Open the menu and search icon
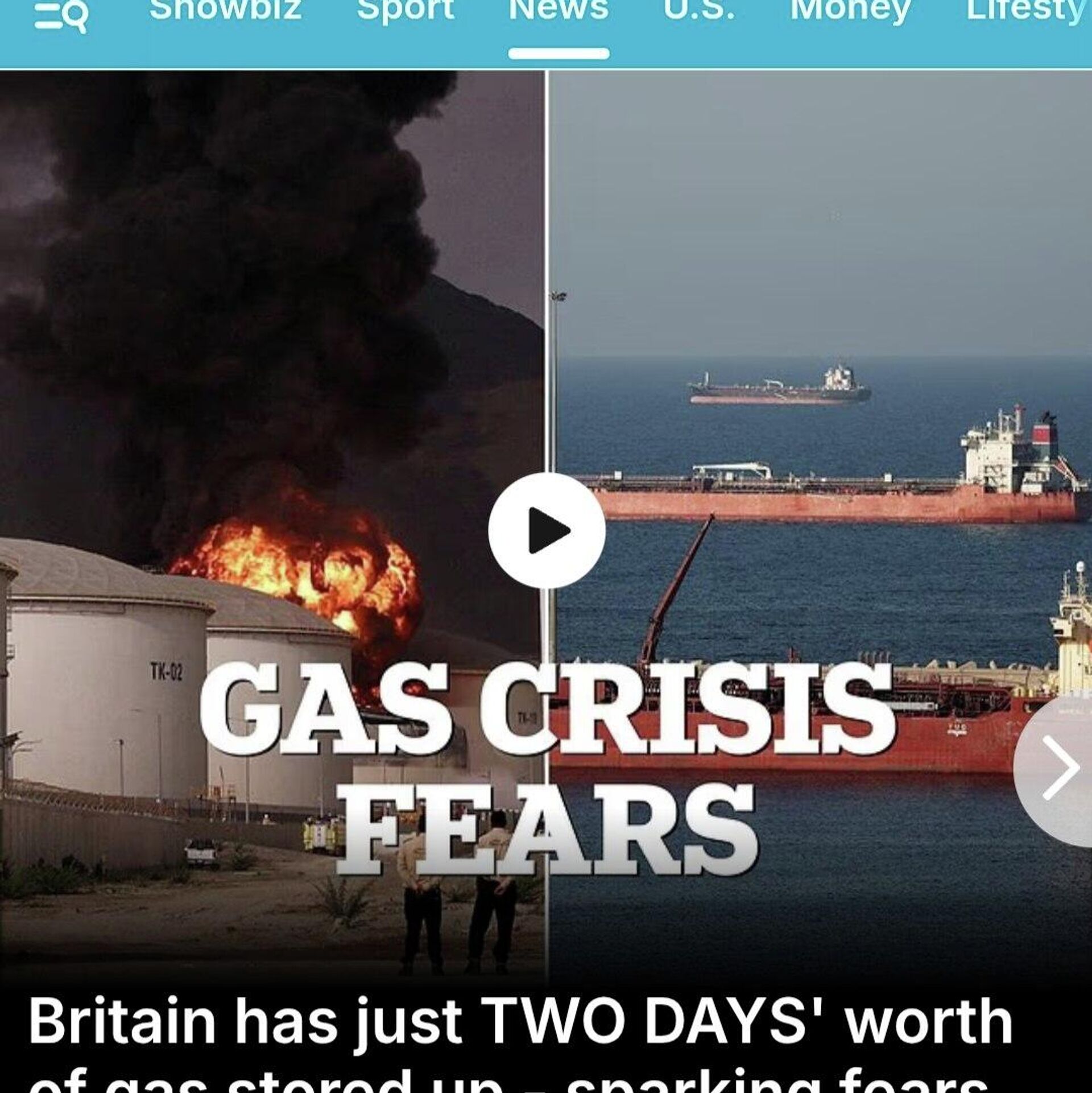This screenshot has width=1092, height=1093. (61, 17)
